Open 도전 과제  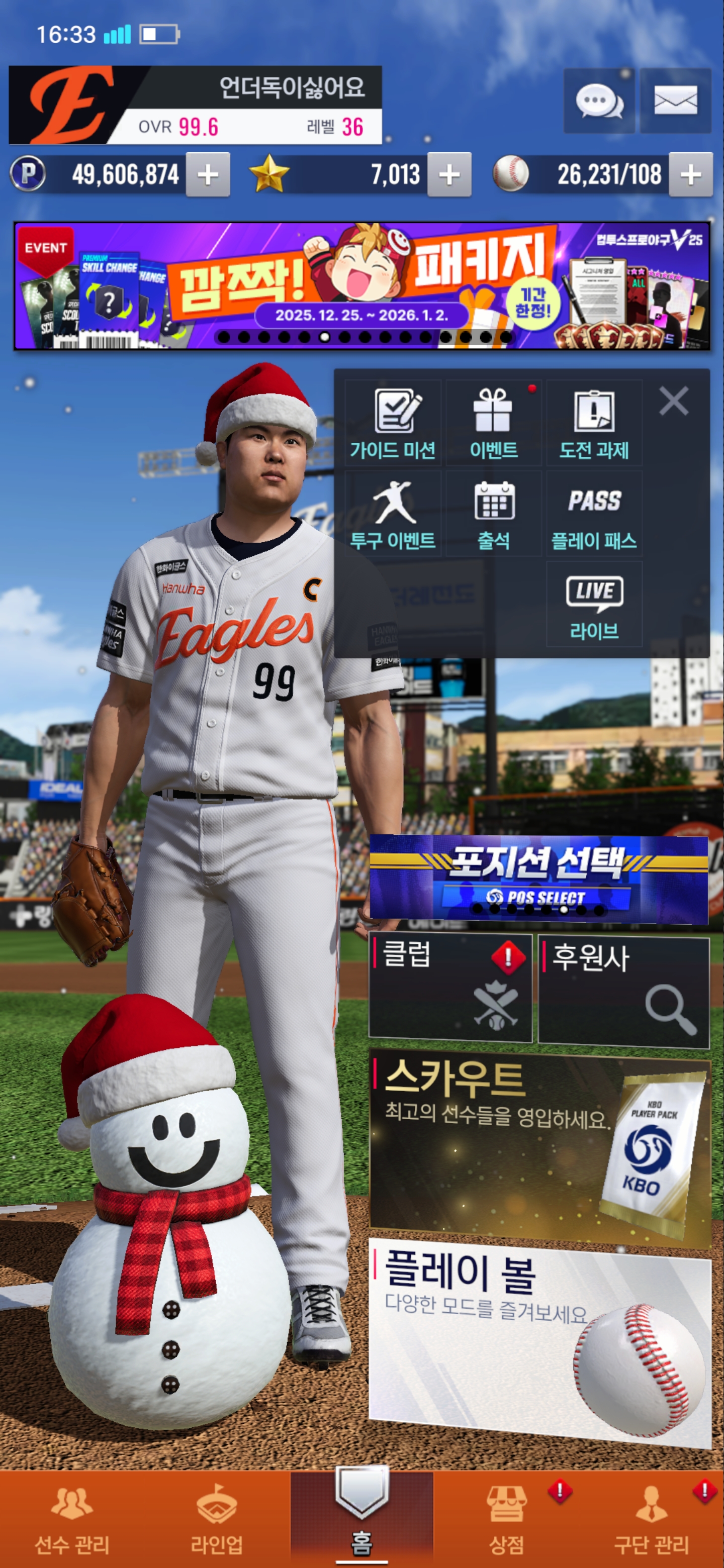[594, 424]
